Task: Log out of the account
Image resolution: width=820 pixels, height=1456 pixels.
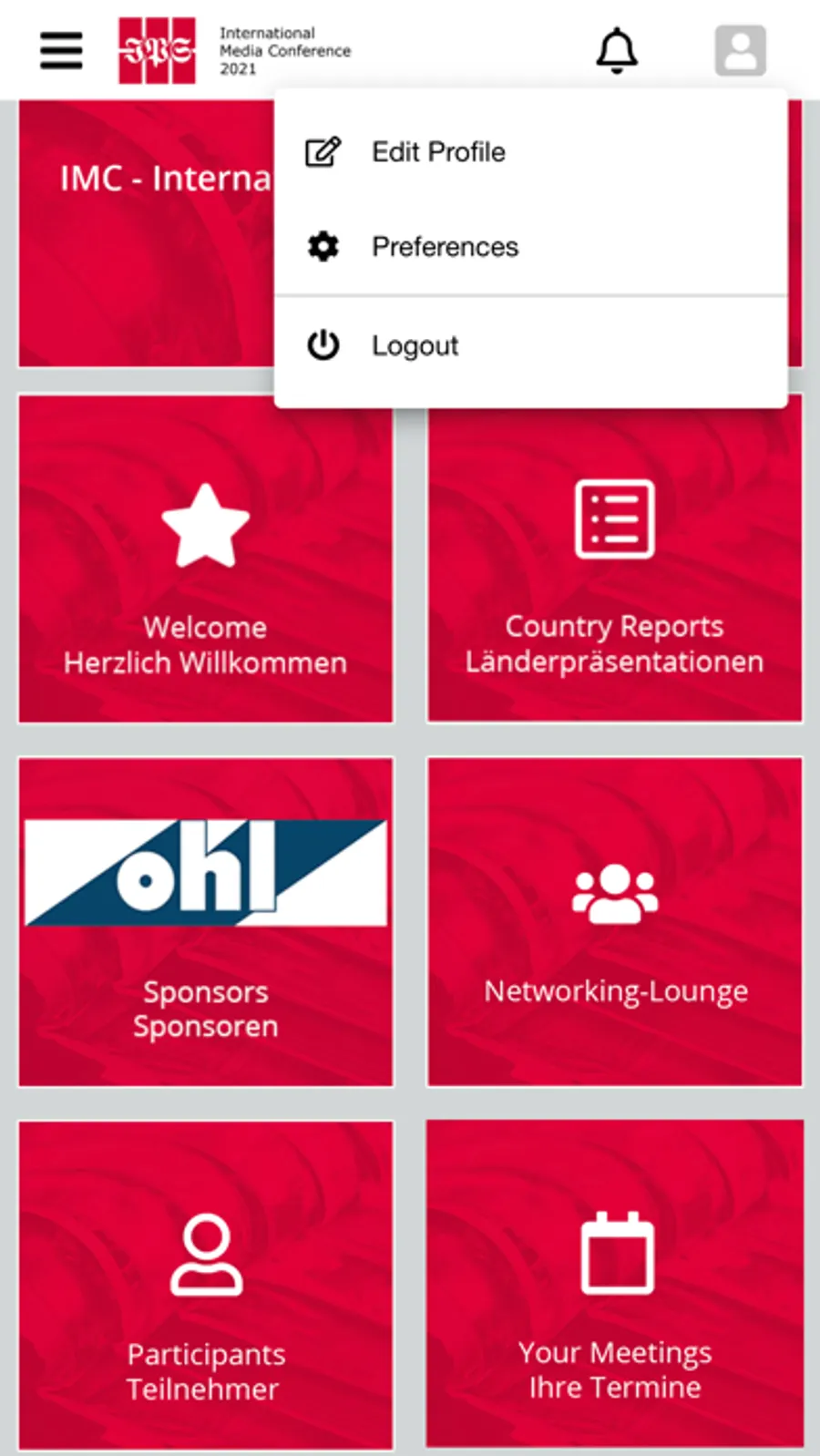Action: (415, 346)
